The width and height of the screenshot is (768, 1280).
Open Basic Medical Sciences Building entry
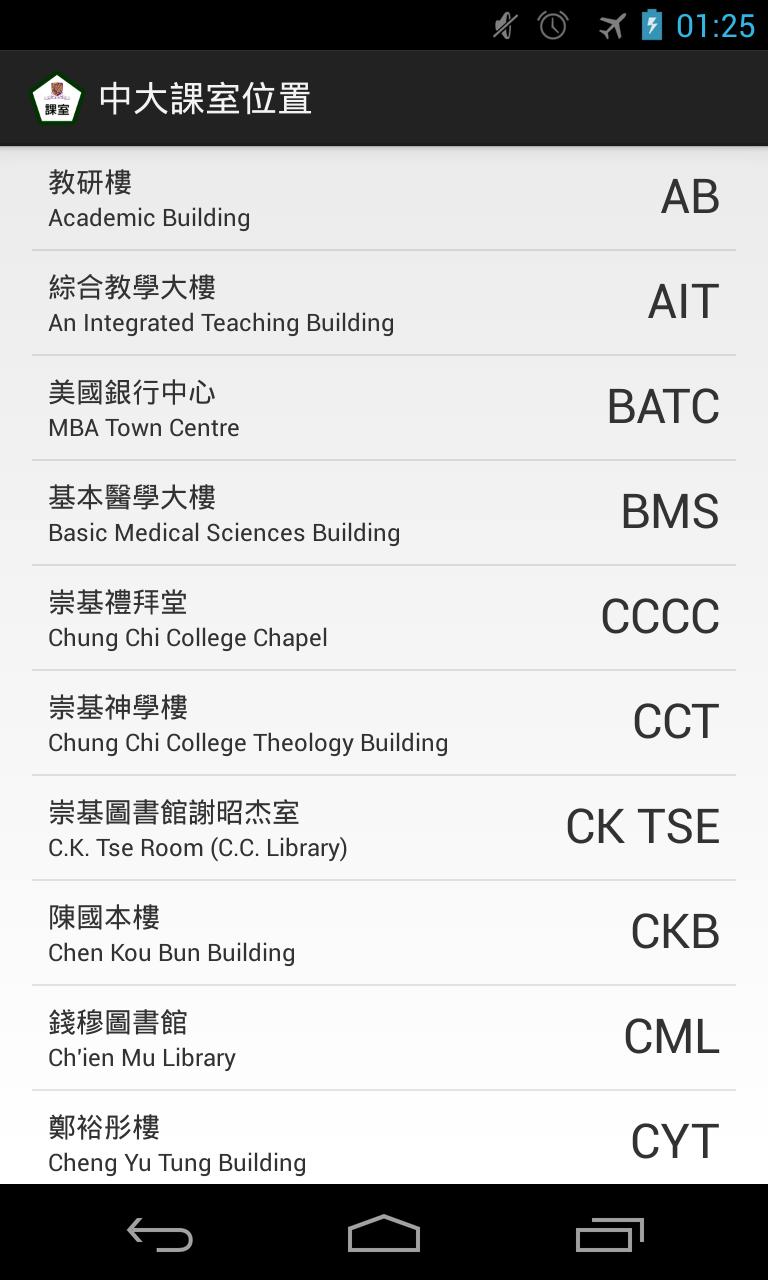coord(384,512)
